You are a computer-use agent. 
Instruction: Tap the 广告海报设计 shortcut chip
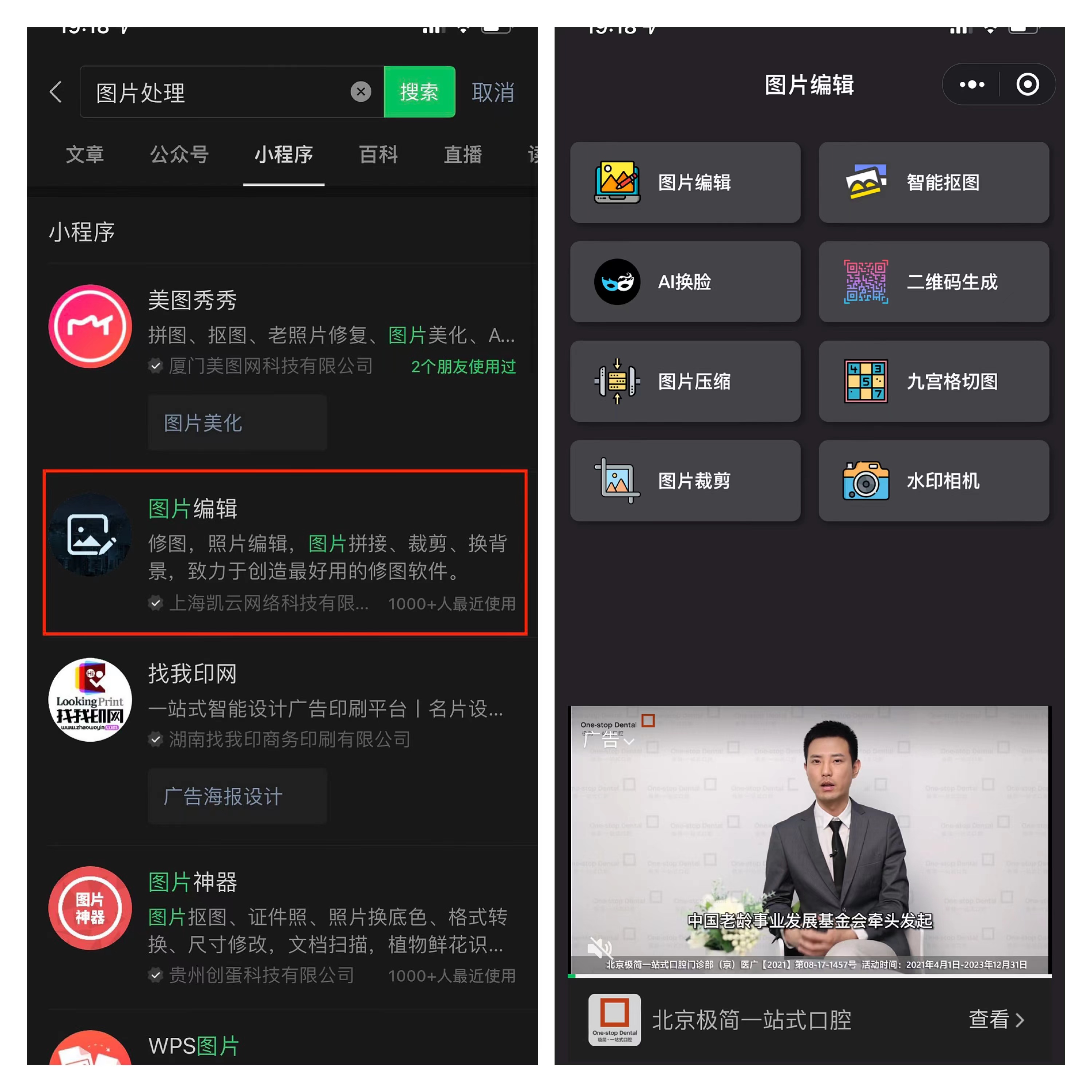[x=237, y=796]
